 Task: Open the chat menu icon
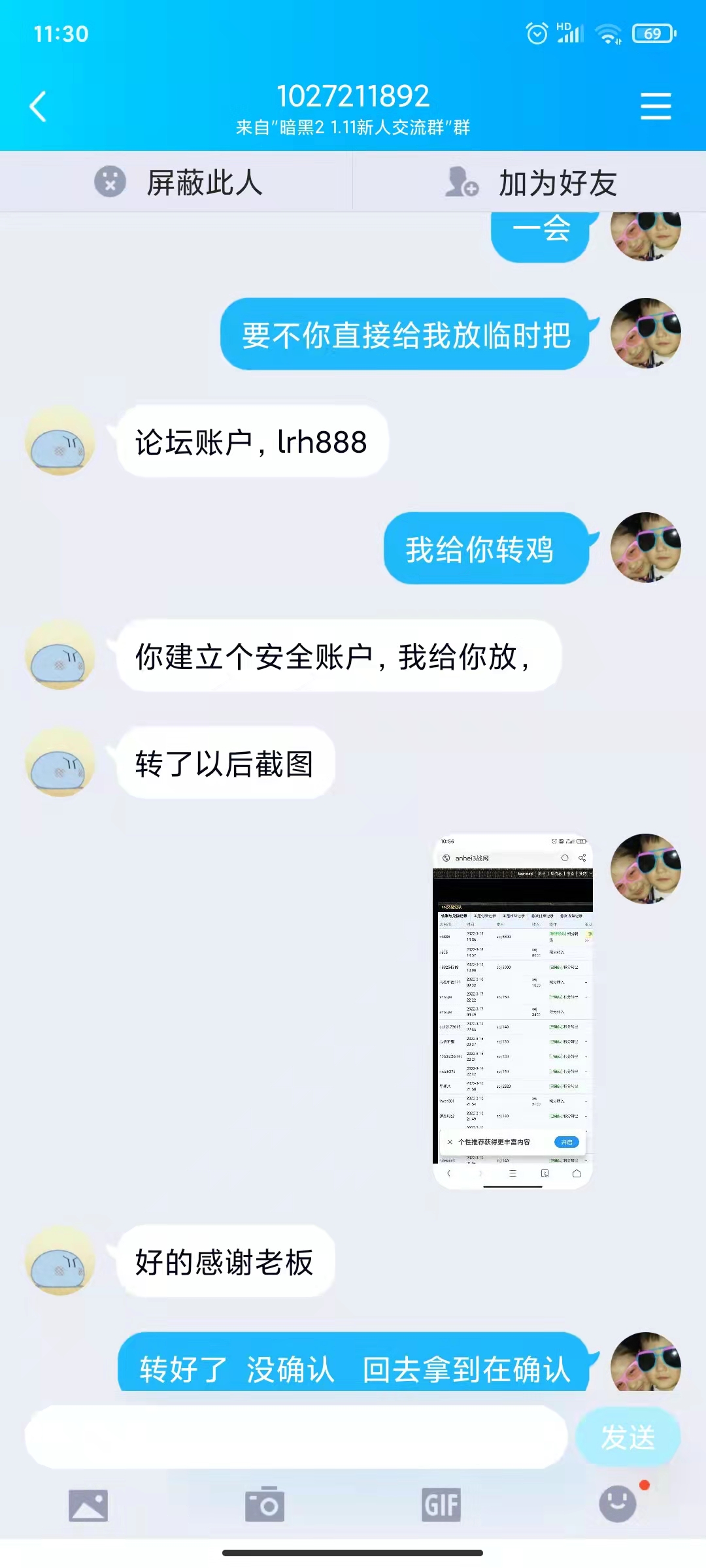coord(655,106)
